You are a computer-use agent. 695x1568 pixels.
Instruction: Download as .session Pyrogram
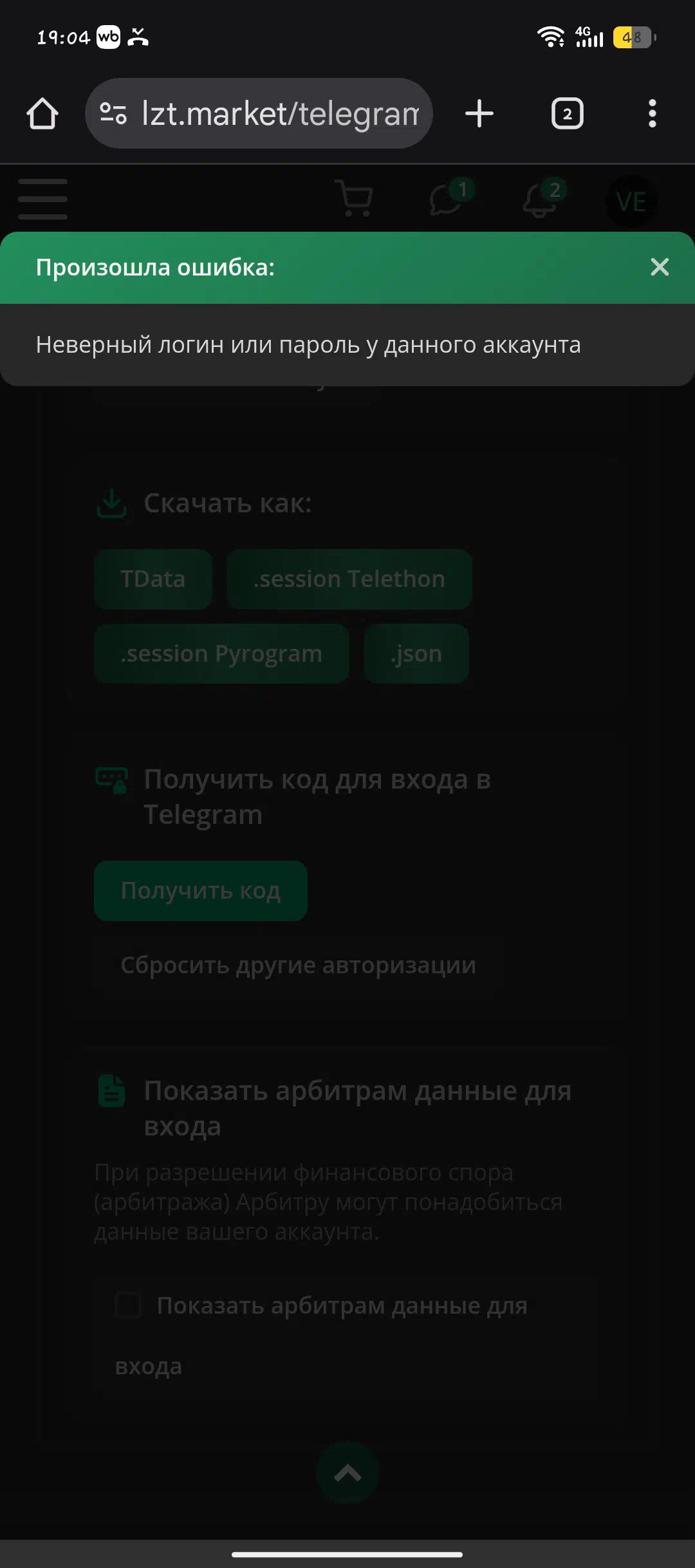click(221, 653)
